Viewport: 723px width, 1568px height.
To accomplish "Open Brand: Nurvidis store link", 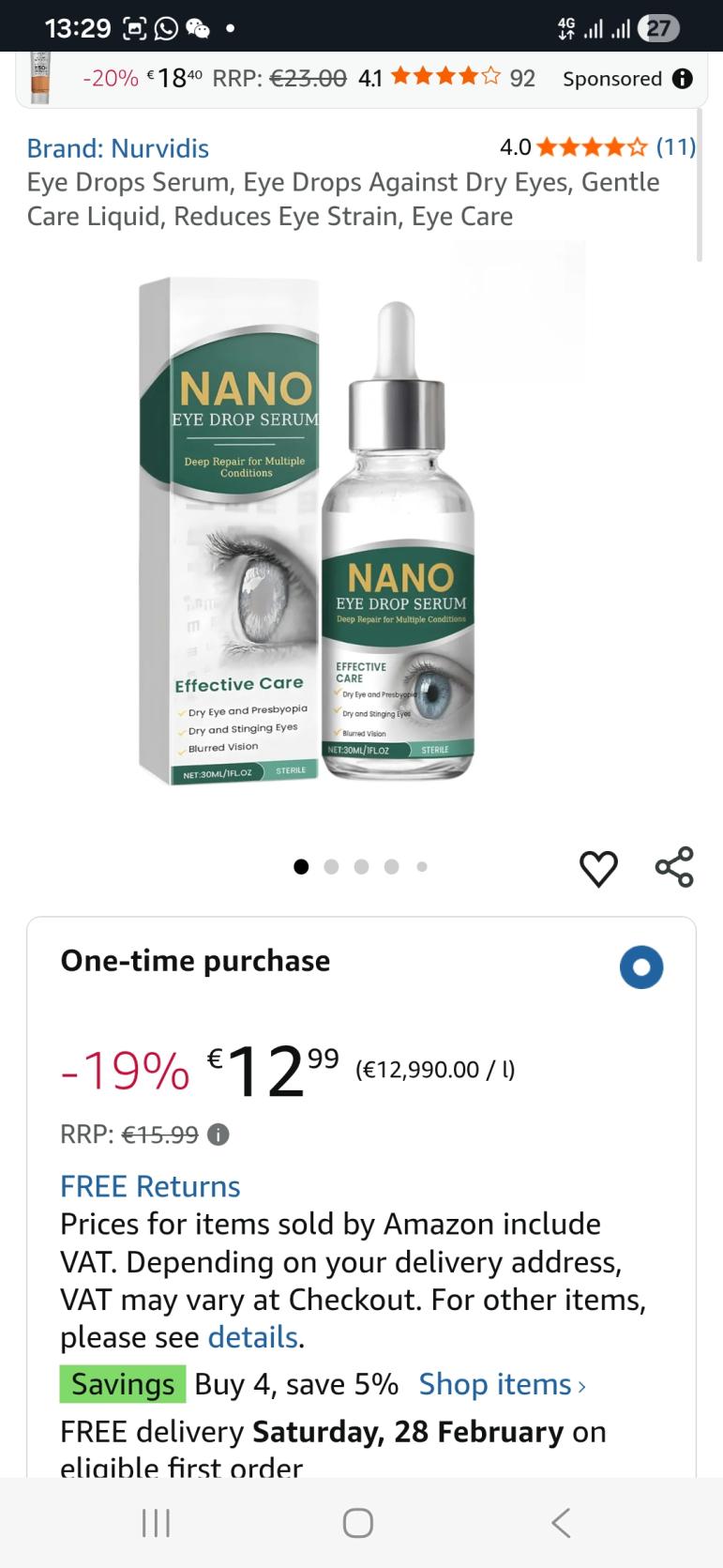I will (118, 148).
